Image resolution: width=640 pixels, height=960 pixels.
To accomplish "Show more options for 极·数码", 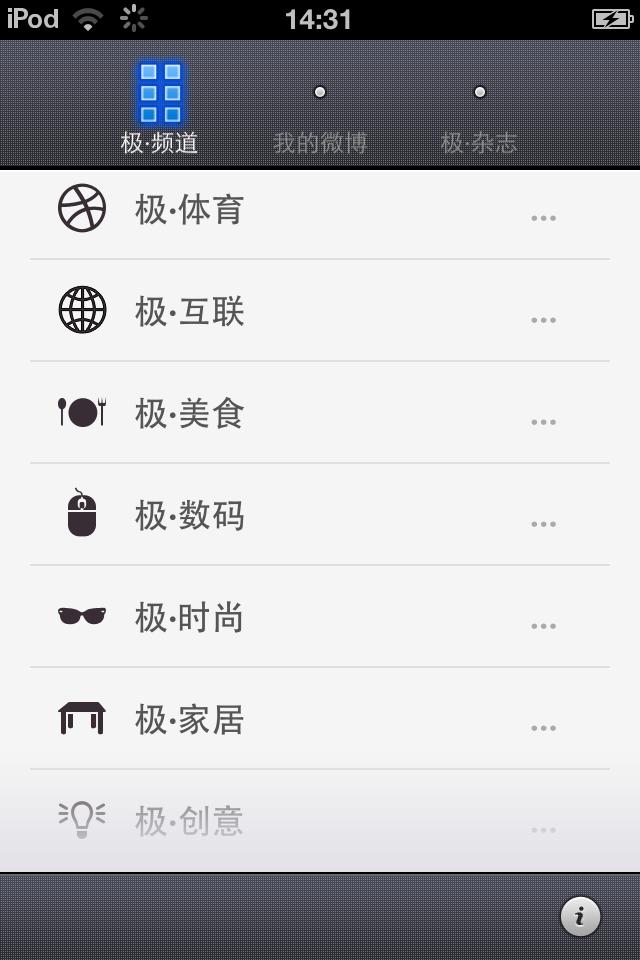I will 543,524.
